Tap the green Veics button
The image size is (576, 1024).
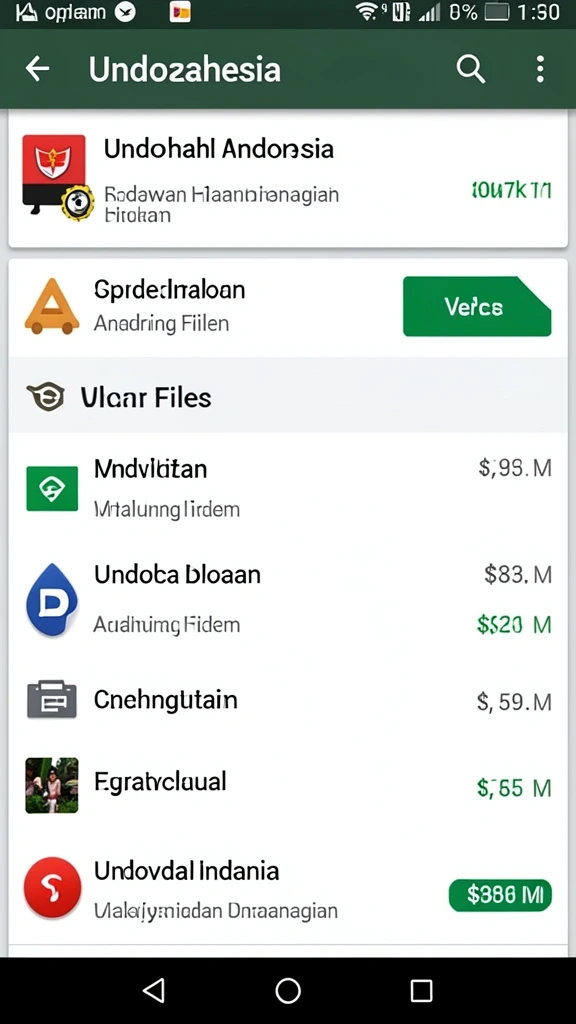pos(477,306)
